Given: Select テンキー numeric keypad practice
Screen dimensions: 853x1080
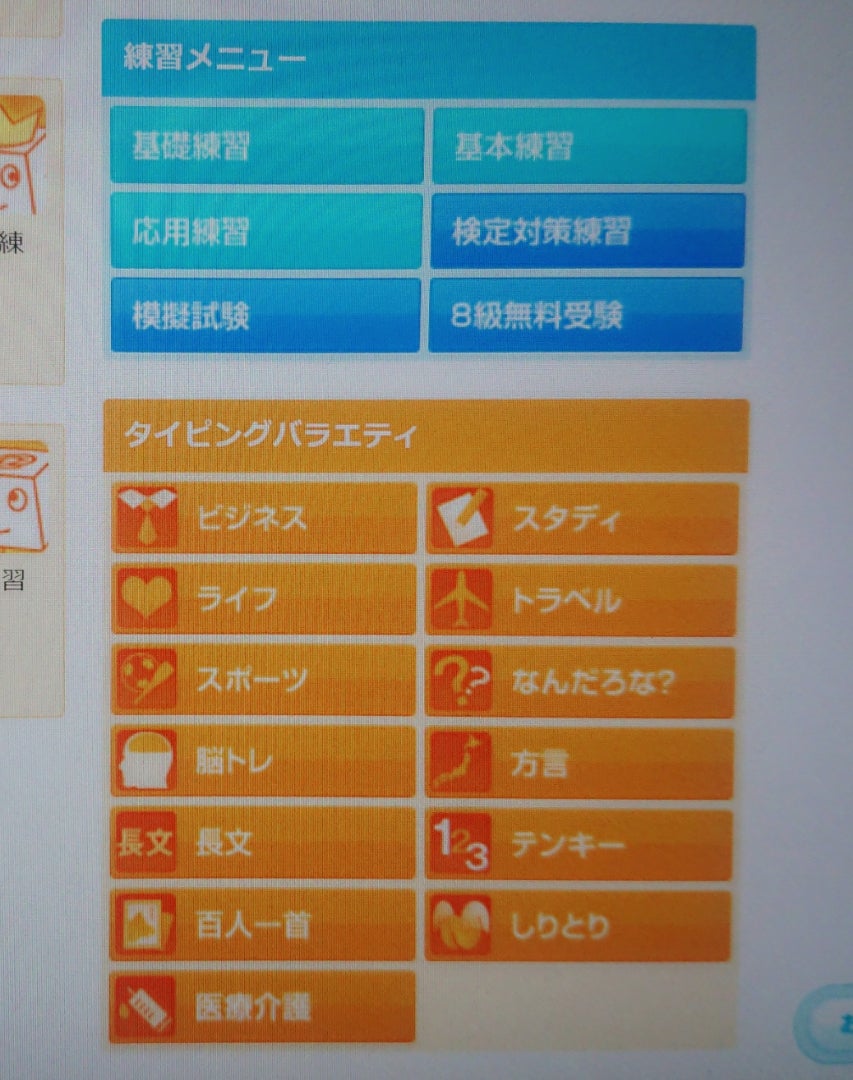Looking at the screenshot, I should pos(579,845).
